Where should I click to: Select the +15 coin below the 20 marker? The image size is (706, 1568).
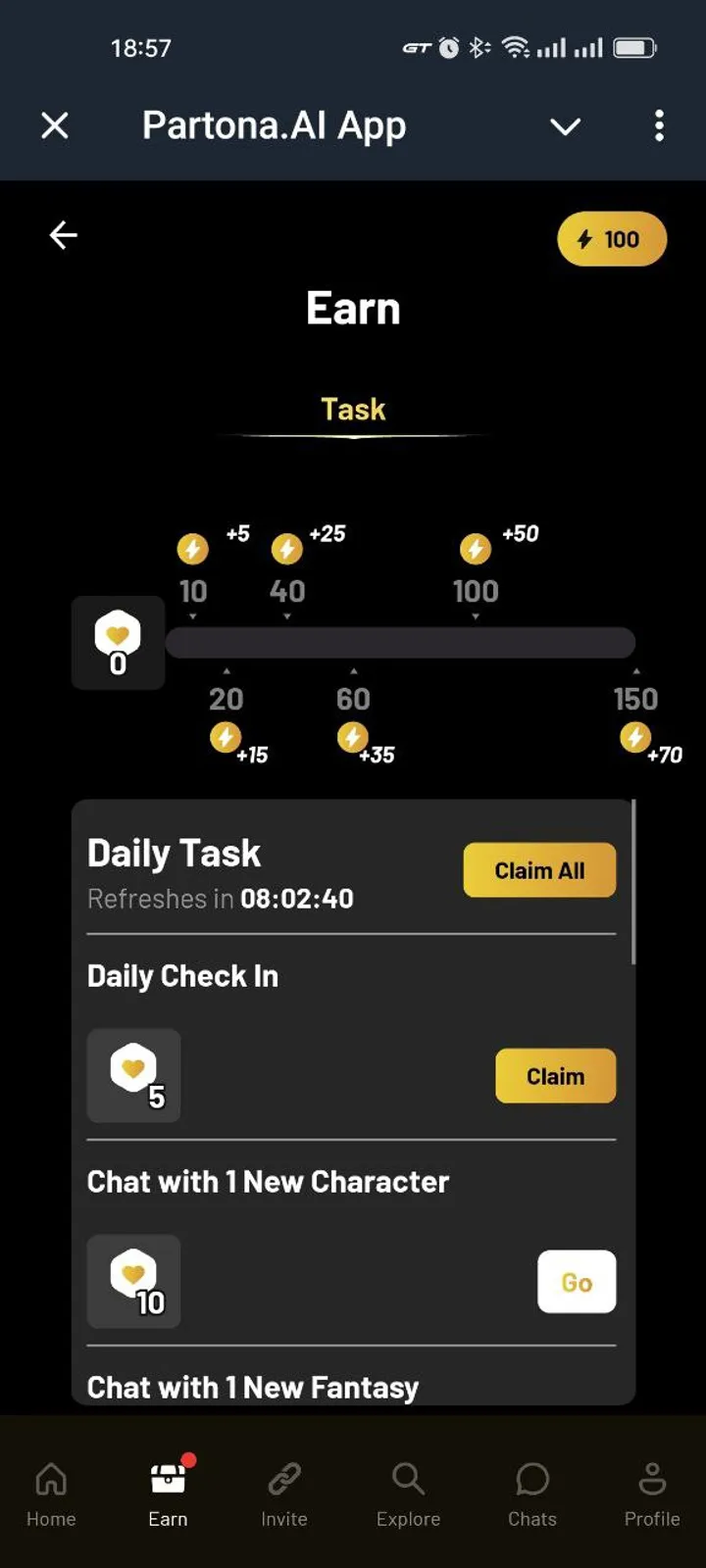227,737
